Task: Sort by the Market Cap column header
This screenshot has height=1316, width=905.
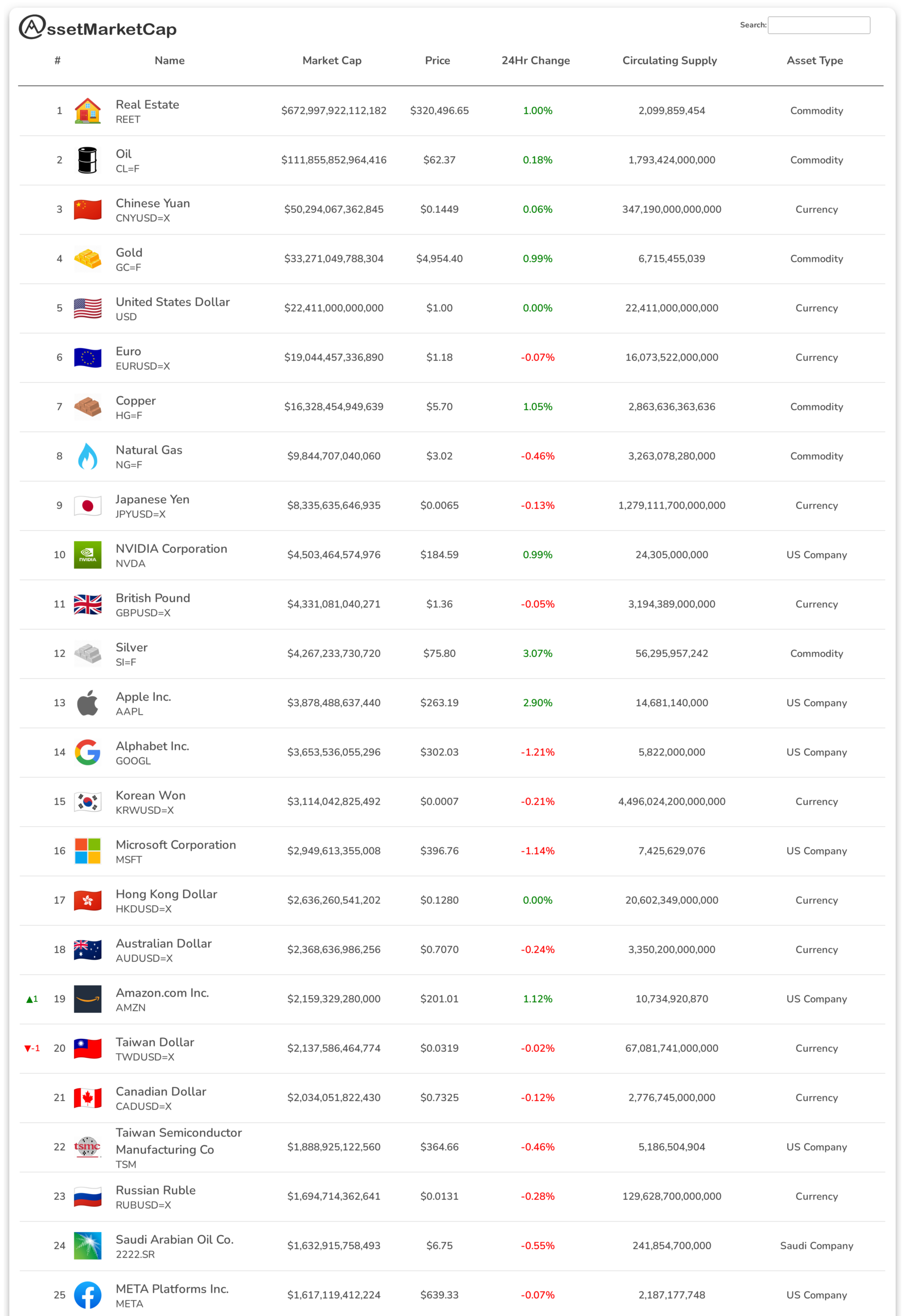Action: click(332, 61)
